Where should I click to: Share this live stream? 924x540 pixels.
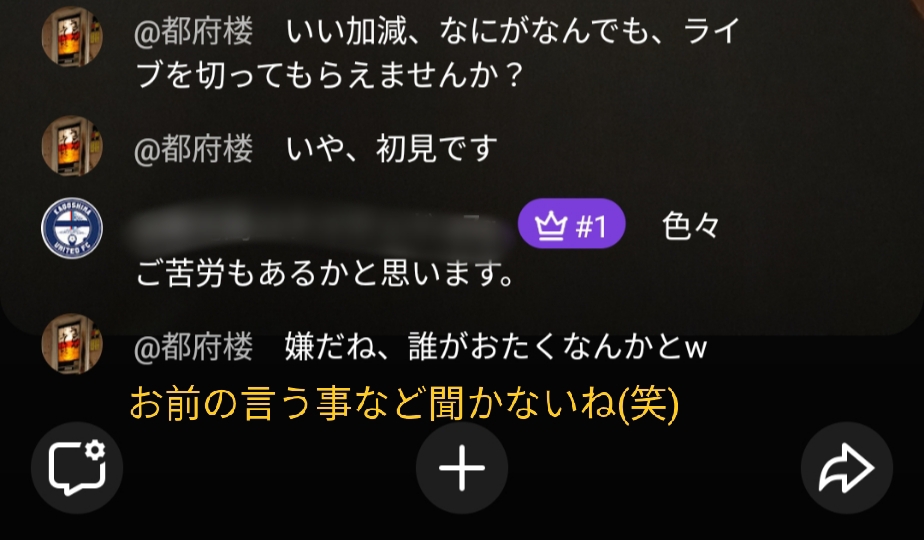pos(846,468)
